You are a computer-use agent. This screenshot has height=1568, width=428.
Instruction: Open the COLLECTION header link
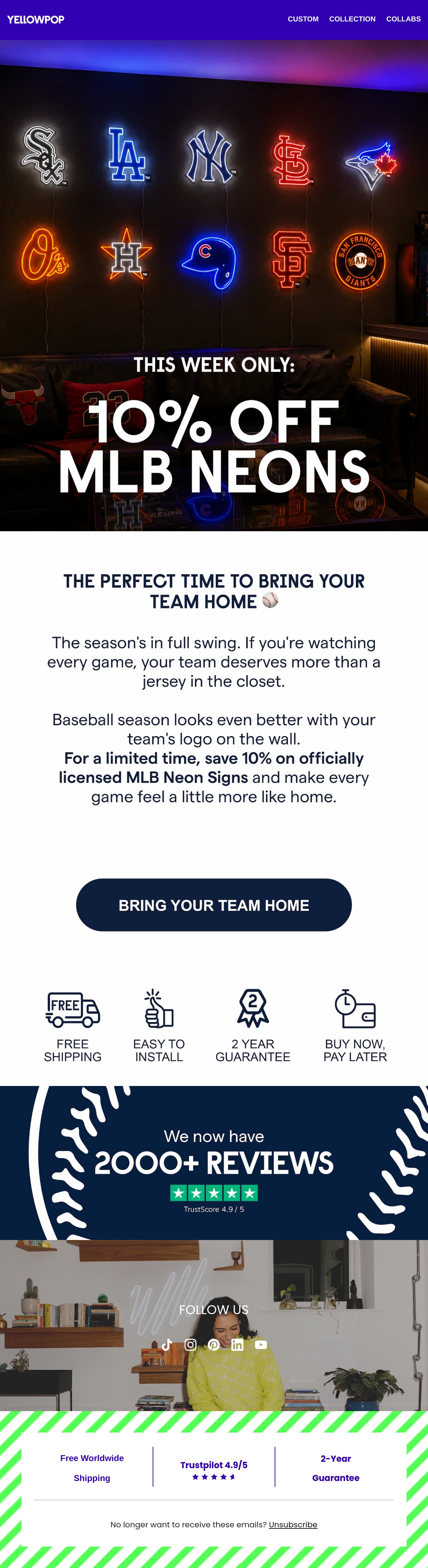(352, 19)
